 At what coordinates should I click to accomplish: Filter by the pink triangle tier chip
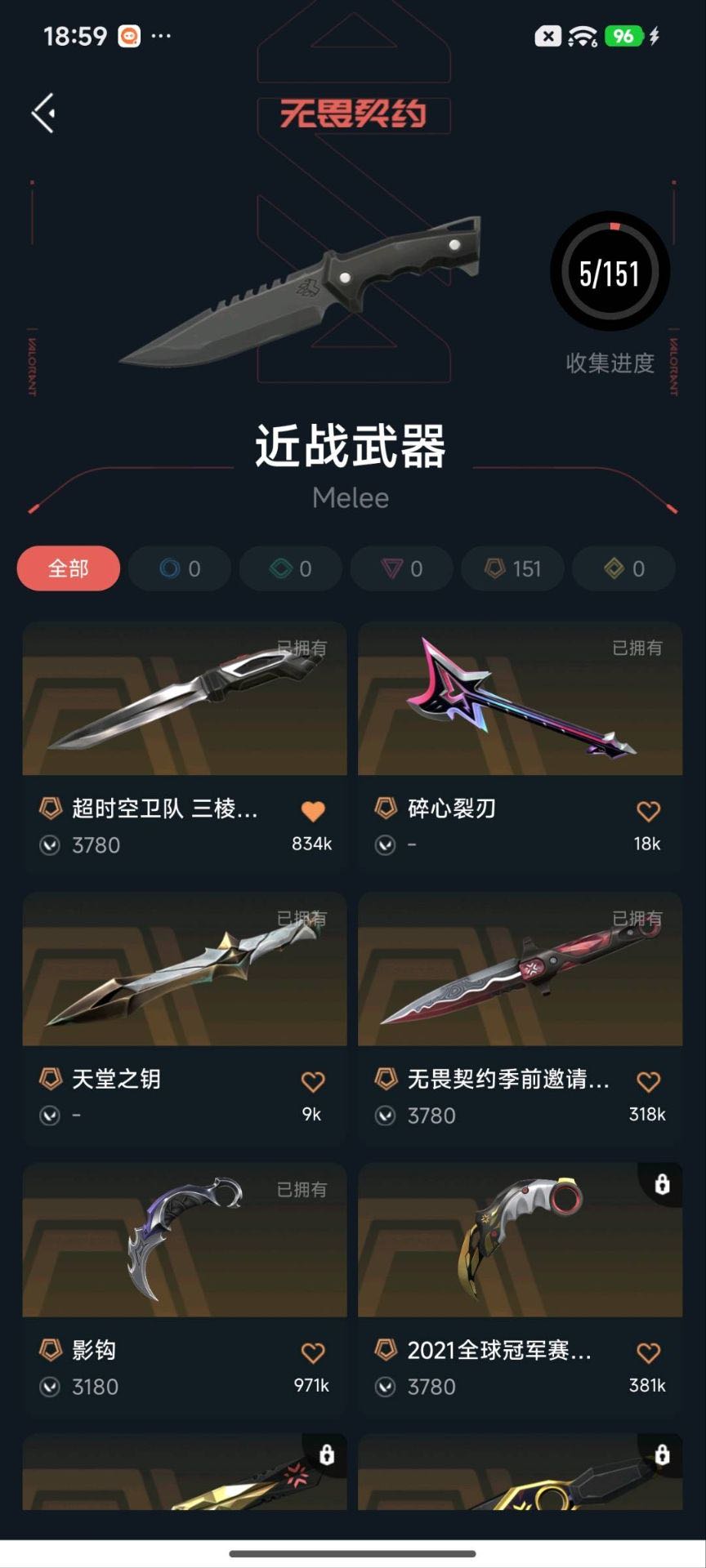402,568
